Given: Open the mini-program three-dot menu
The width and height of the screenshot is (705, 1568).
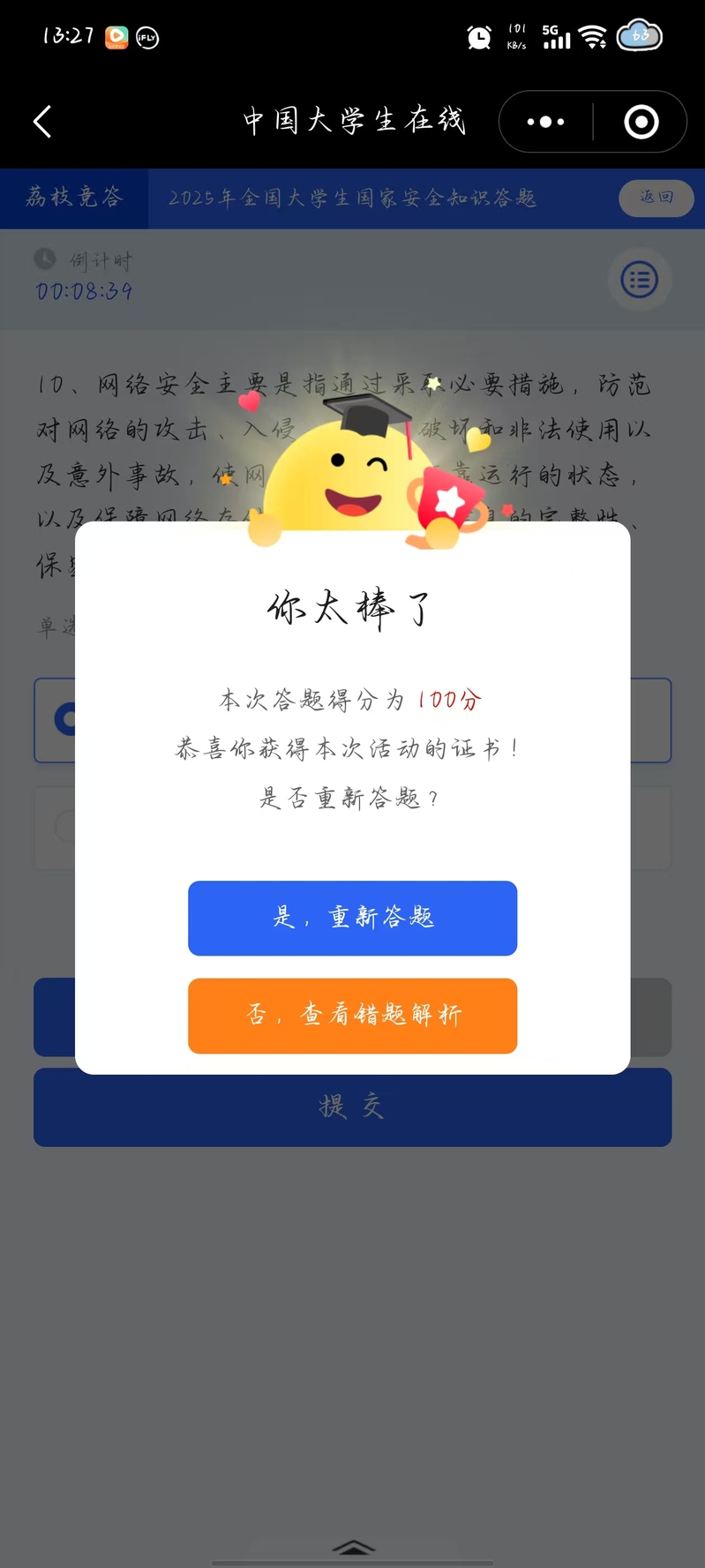Looking at the screenshot, I should pyautogui.click(x=545, y=122).
